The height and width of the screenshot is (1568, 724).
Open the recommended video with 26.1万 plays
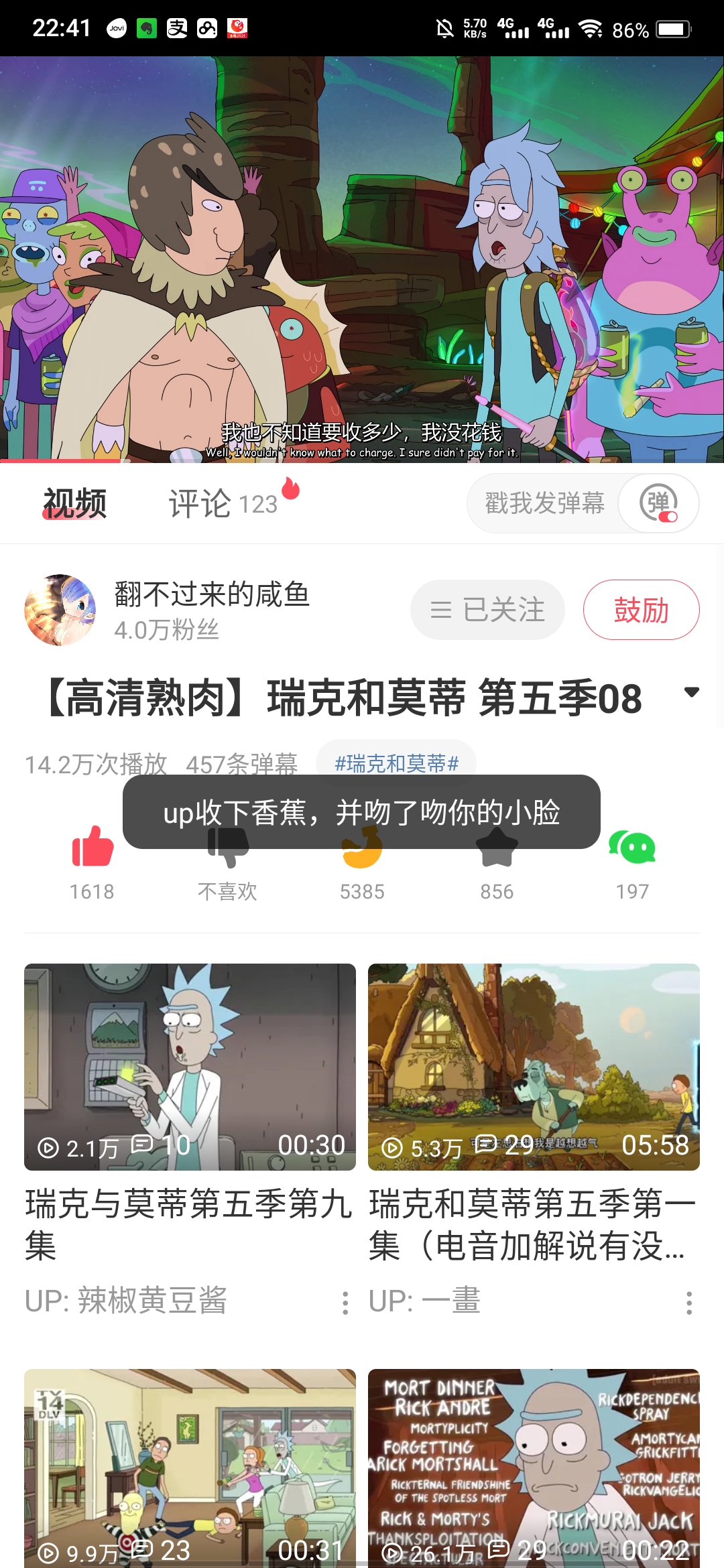534,1467
